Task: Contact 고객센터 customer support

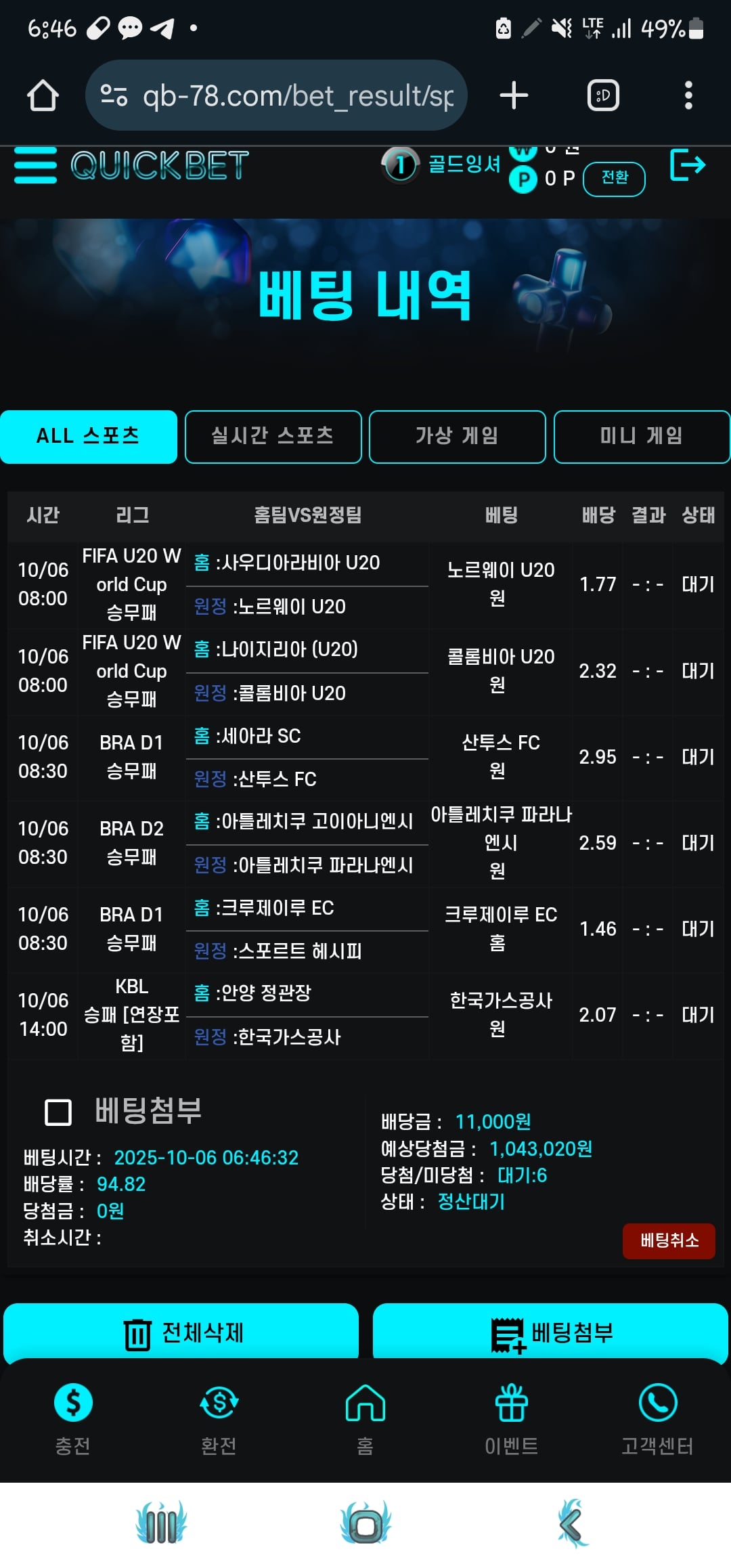Action: pos(658,1418)
